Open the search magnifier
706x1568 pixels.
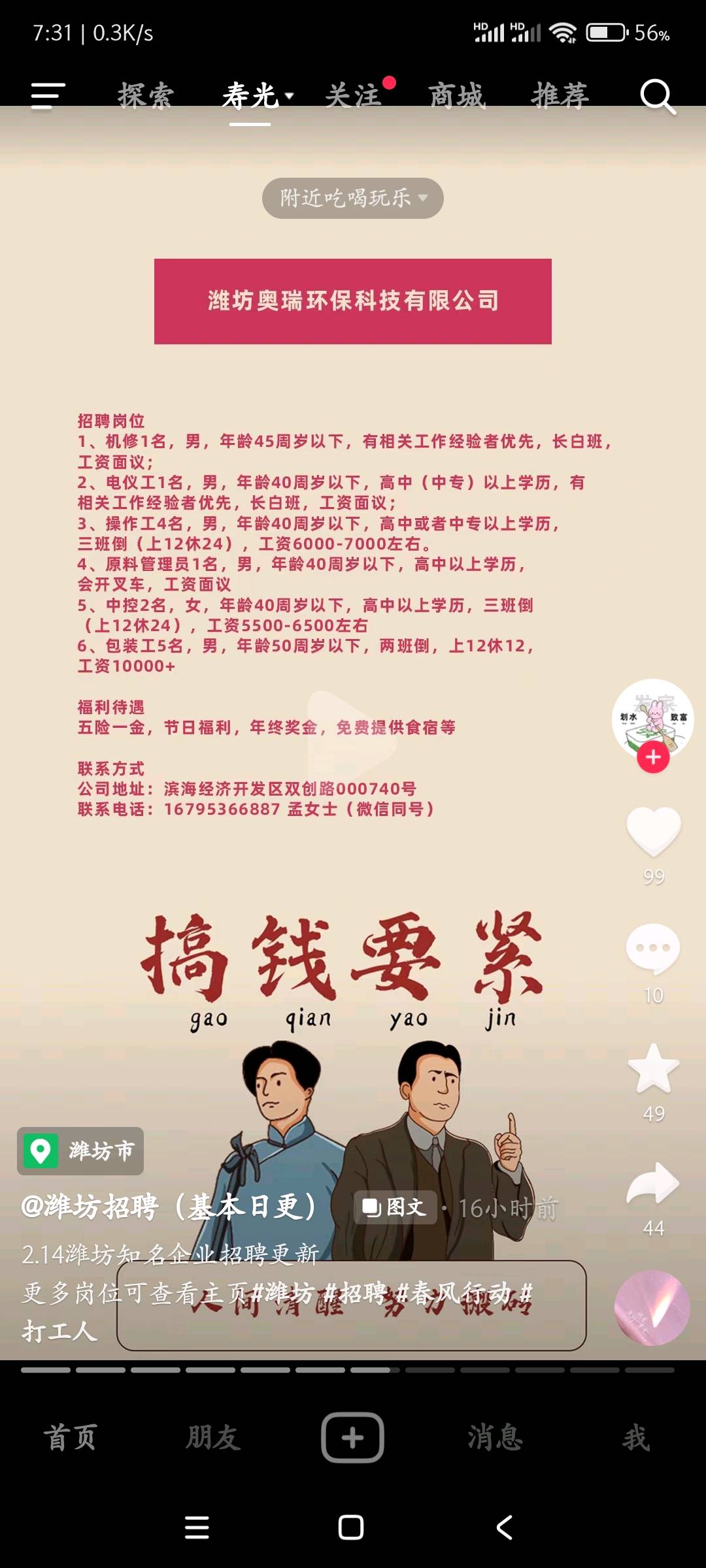(657, 97)
